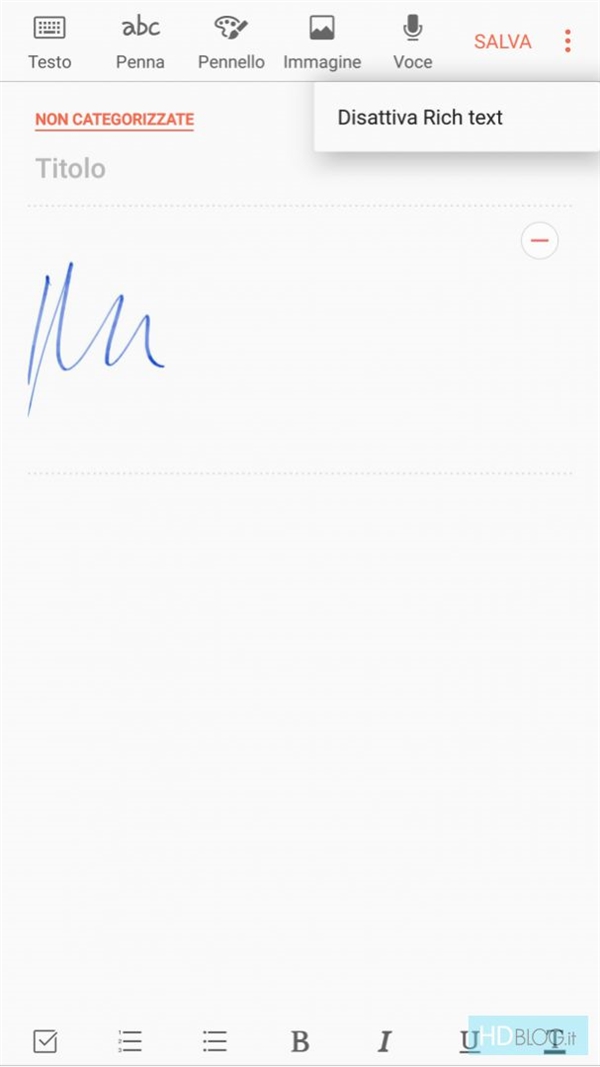Enable underline text formatting
600x1067 pixels.
tap(469, 1041)
